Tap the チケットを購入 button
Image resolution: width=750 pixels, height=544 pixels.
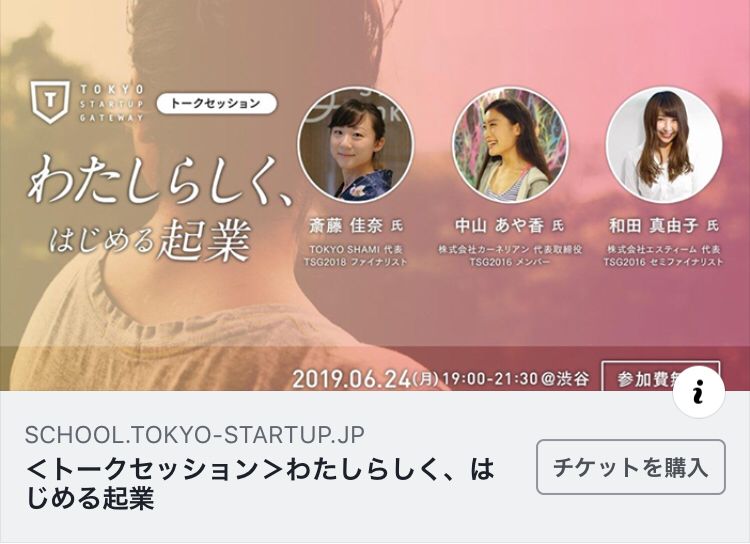point(630,467)
